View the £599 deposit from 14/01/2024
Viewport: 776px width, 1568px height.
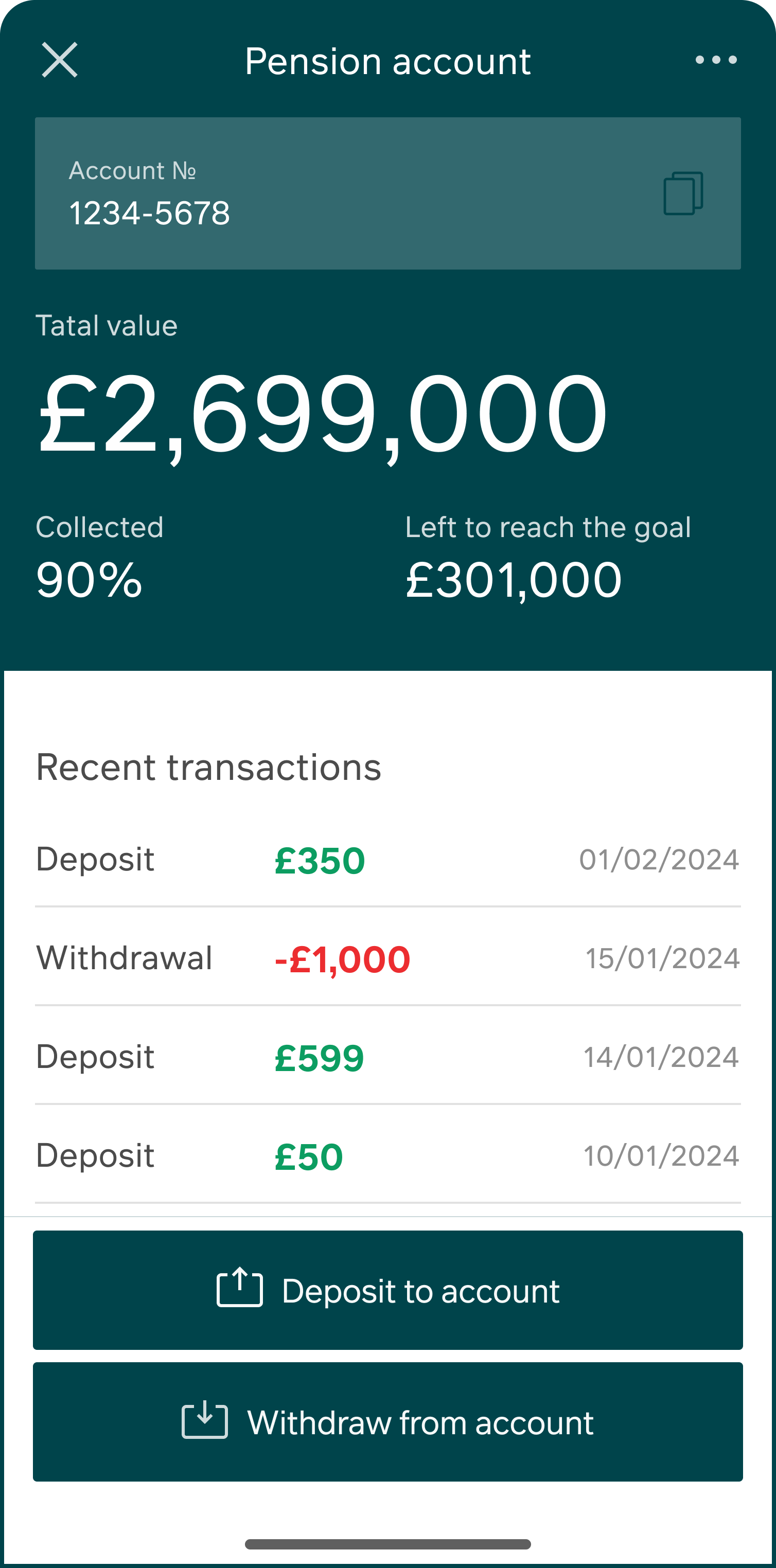[x=388, y=1056]
